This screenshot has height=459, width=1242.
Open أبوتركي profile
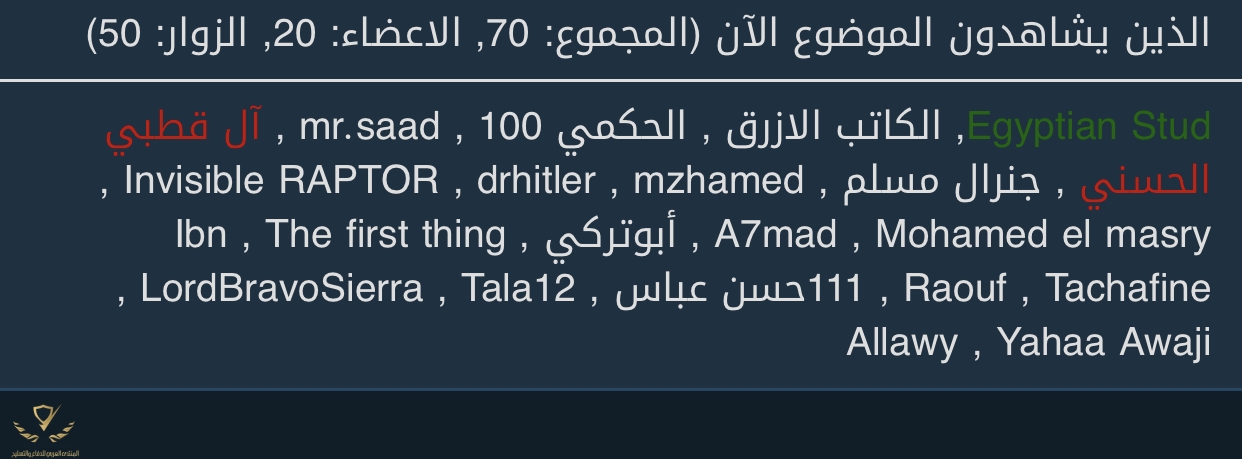coord(612,235)
